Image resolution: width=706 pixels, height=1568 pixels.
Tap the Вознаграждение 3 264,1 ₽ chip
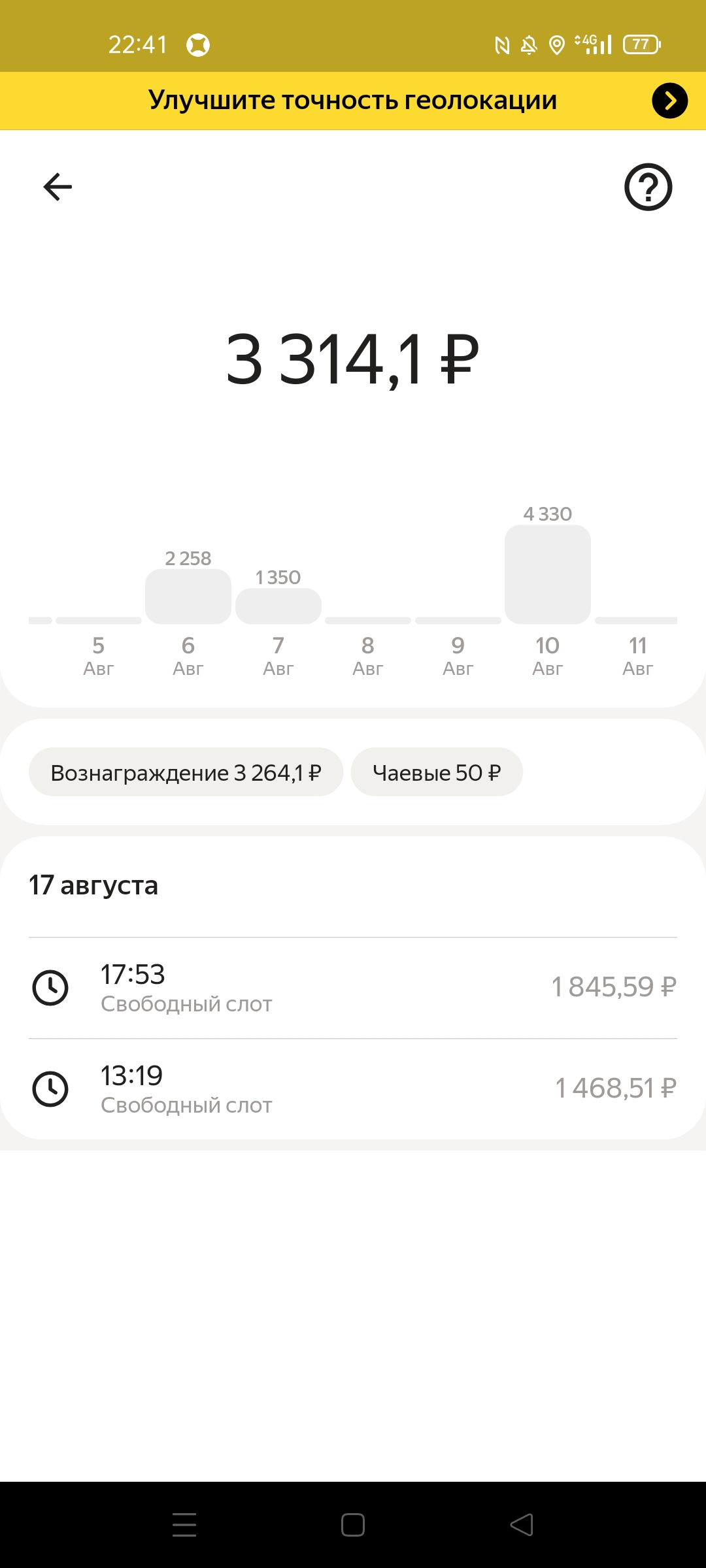coord(186,772)
